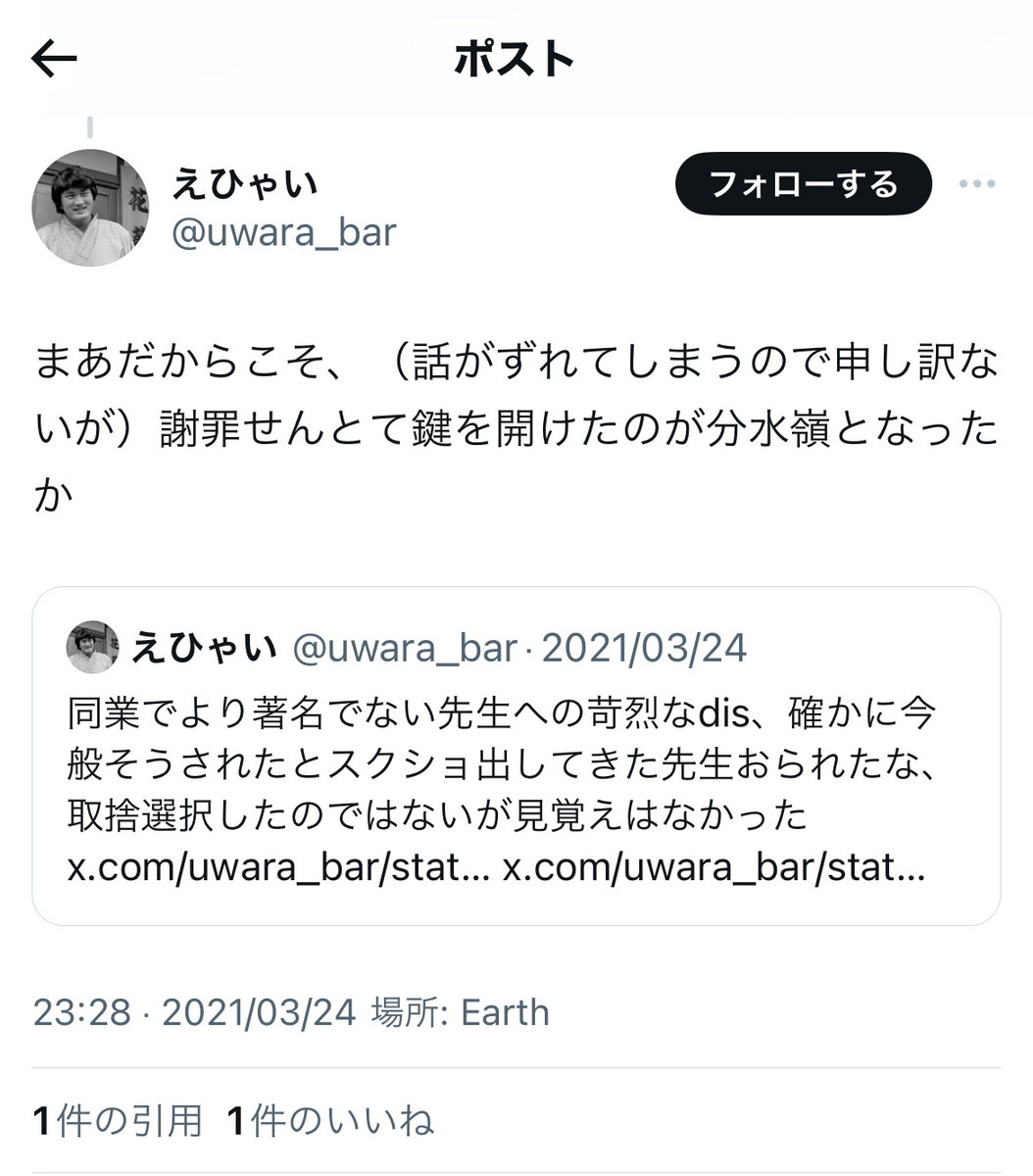This screenshot has height=1176, width=1033.
Task: Open the @uwara_bar profile handle
Action: click(x=284, y=233)
